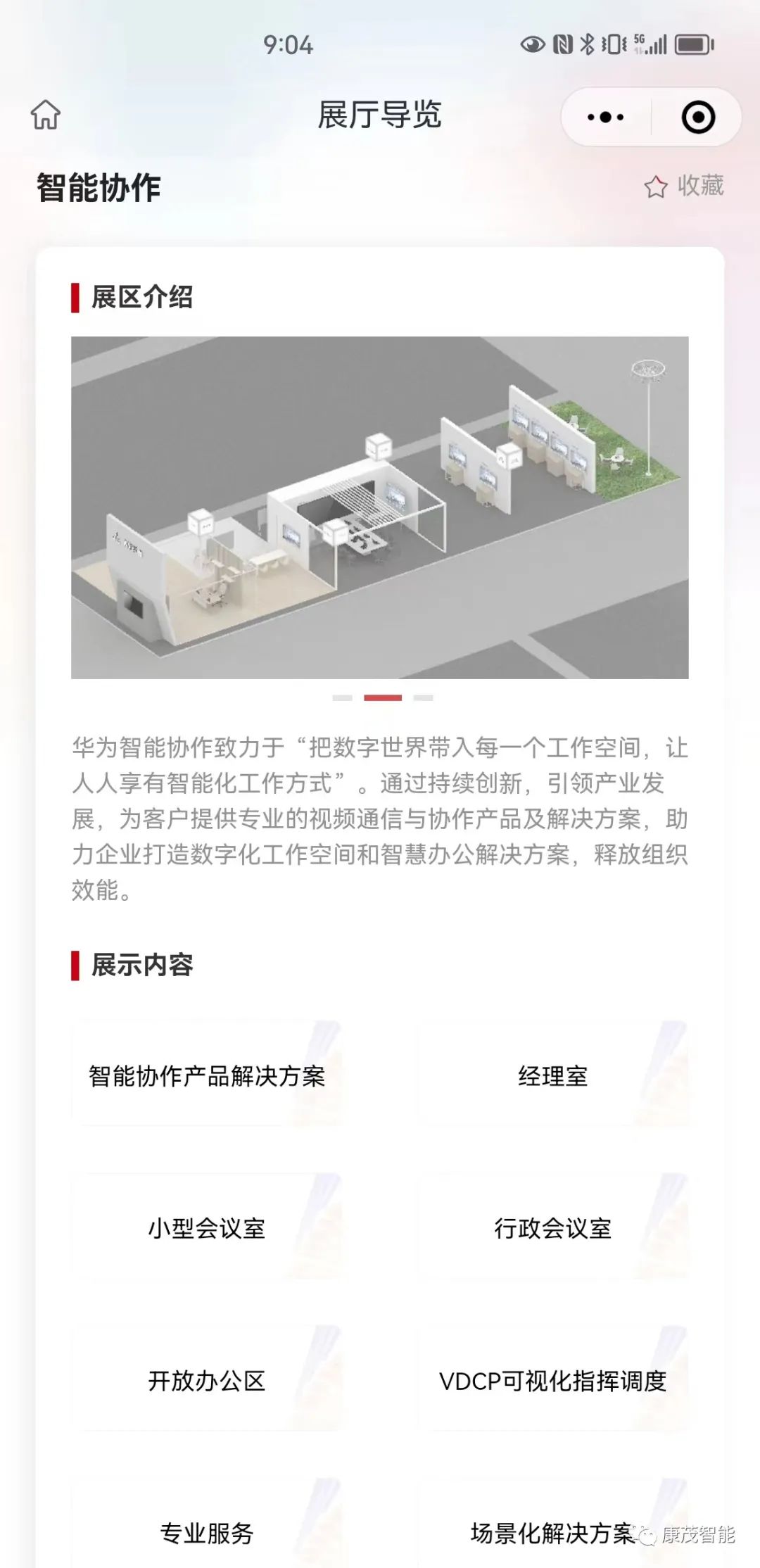This screenshot has height=1568, width=760.
Task: Open the 开放办公区 card
Action: click(x=206, y=1380)
